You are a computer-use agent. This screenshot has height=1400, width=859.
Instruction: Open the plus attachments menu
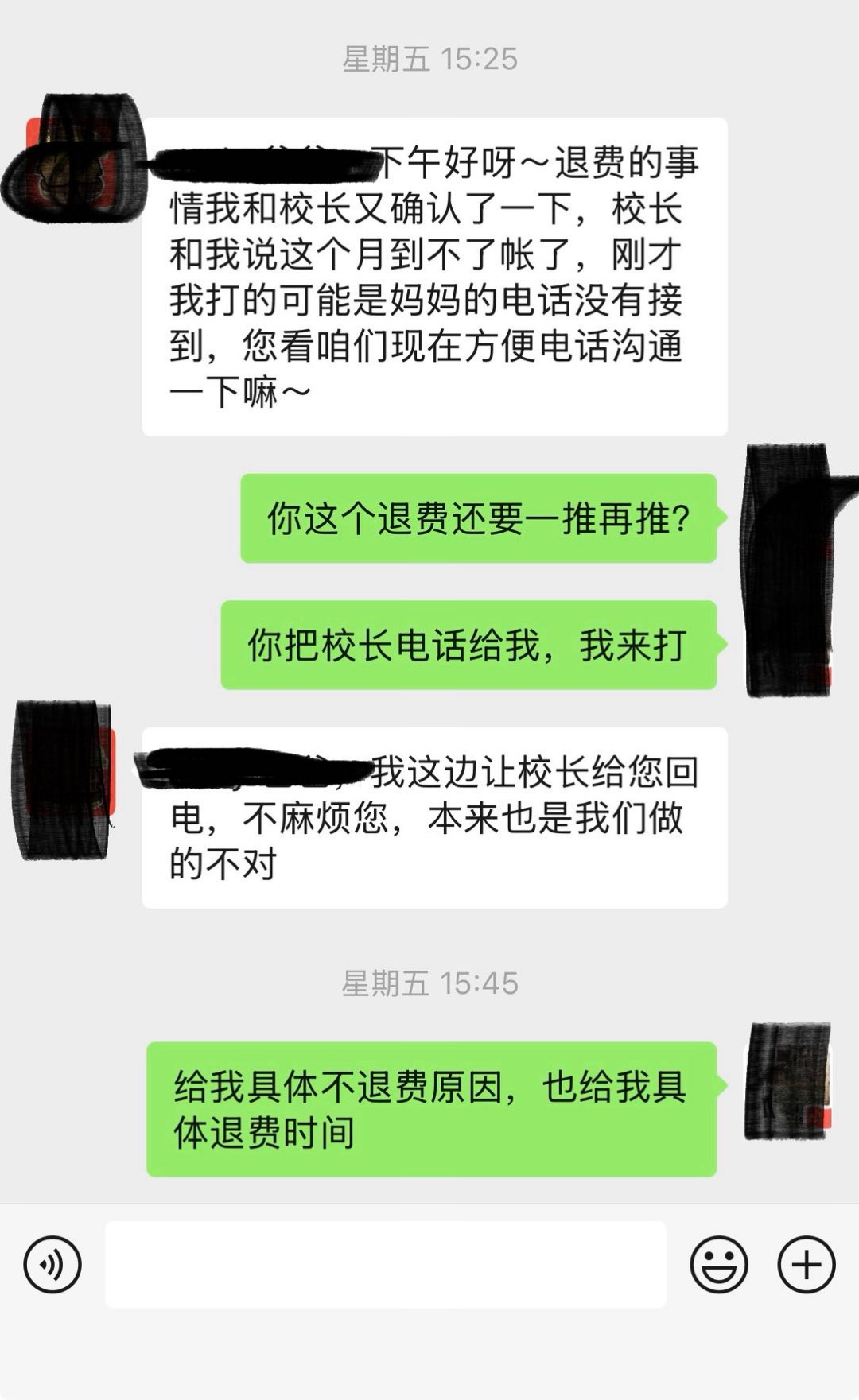coord(806,1264)
